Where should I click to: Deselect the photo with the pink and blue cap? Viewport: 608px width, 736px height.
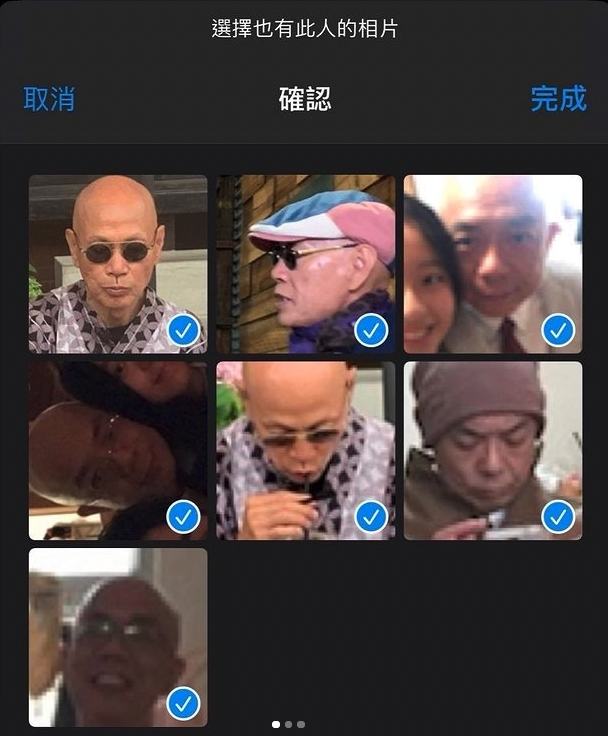click(371, 329)
